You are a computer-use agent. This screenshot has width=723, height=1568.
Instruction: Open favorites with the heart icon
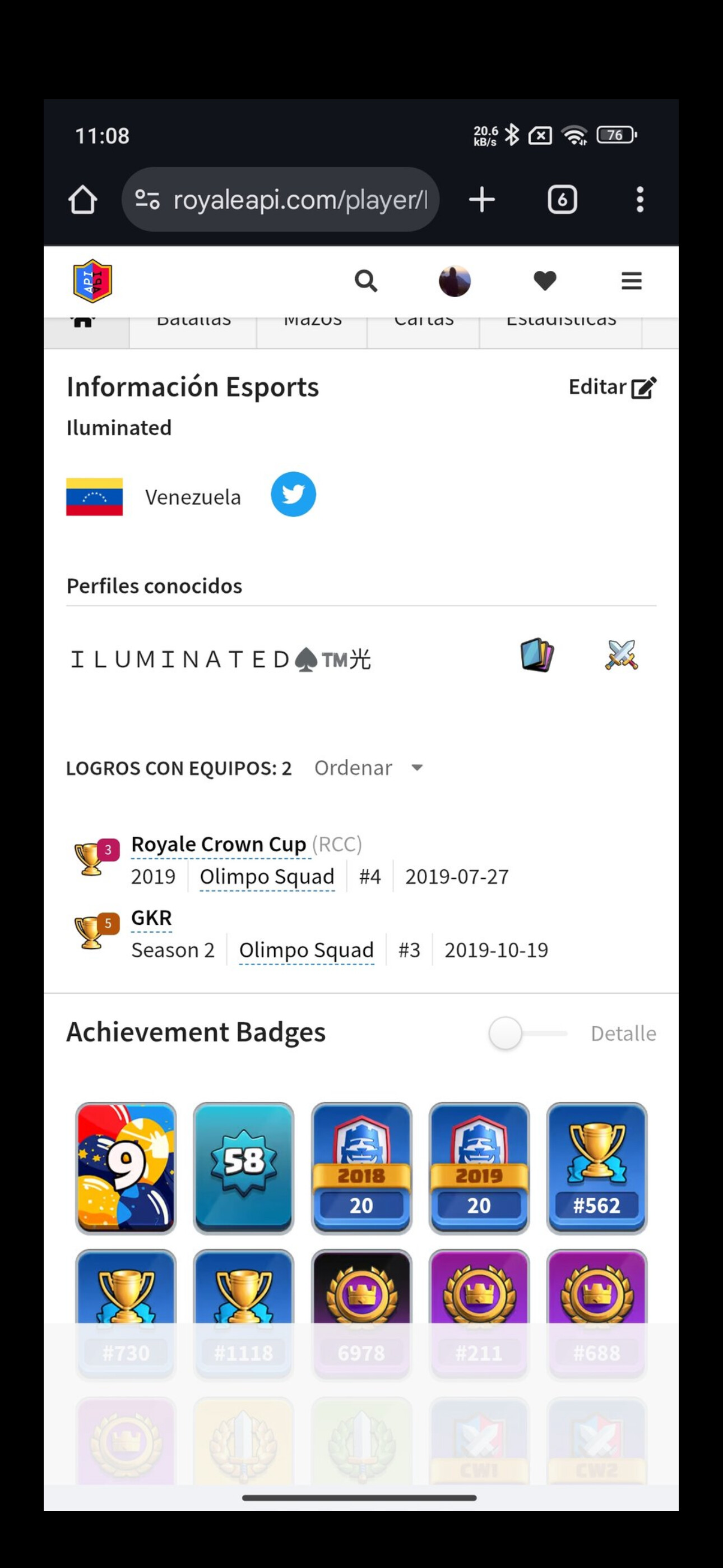pos(545,281)
